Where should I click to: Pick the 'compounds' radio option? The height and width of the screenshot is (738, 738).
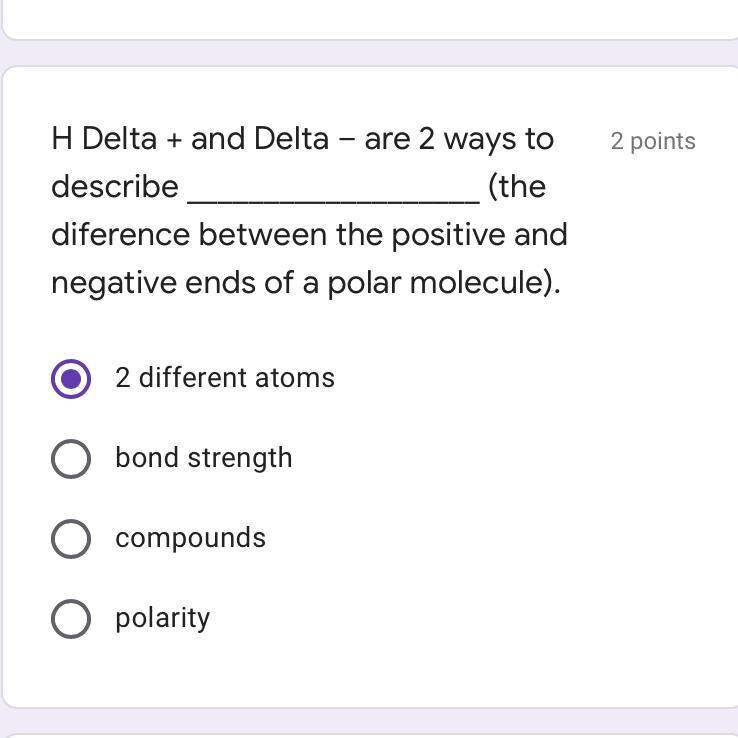coord(71,538)
